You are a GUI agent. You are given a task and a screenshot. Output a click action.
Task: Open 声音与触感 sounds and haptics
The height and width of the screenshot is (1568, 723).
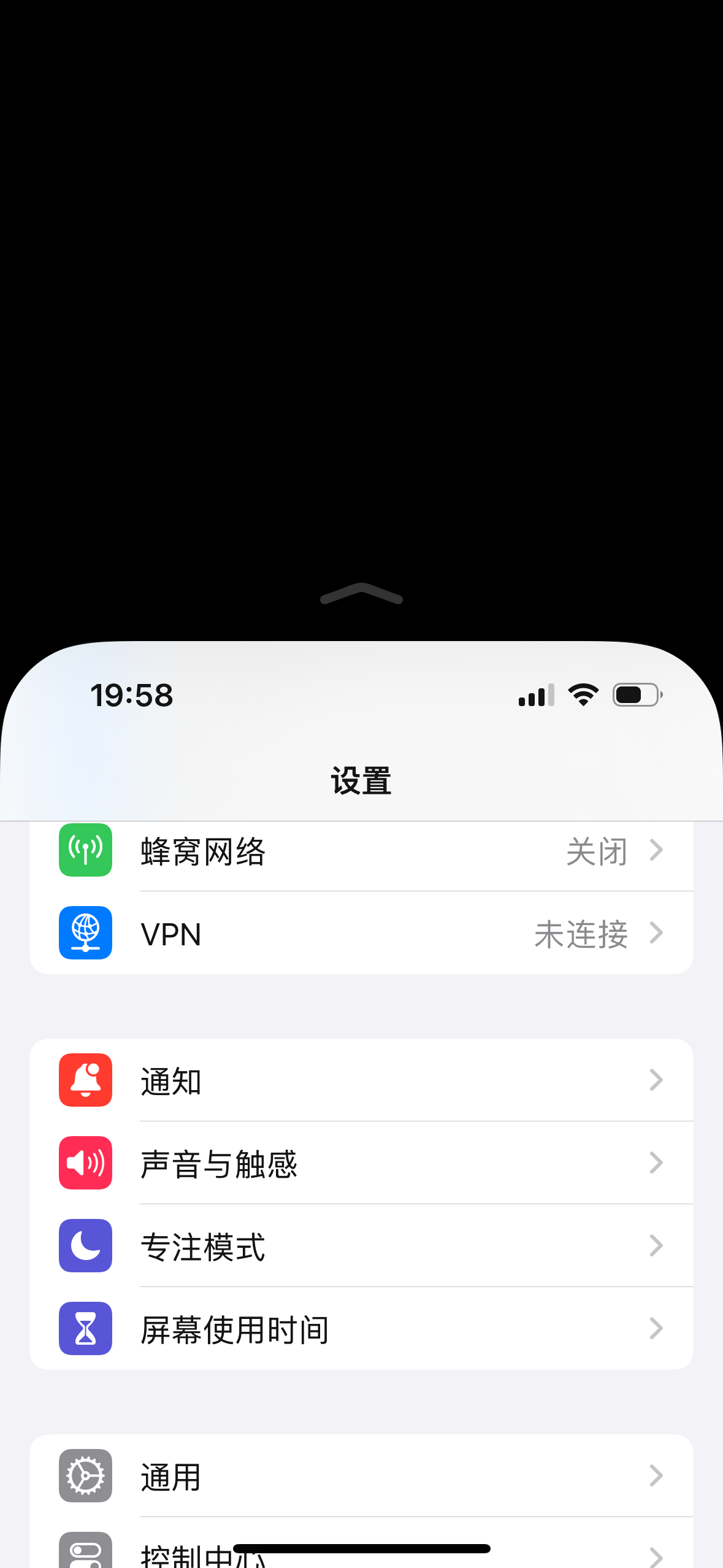pyautogui.click(x=361, y=1163)
